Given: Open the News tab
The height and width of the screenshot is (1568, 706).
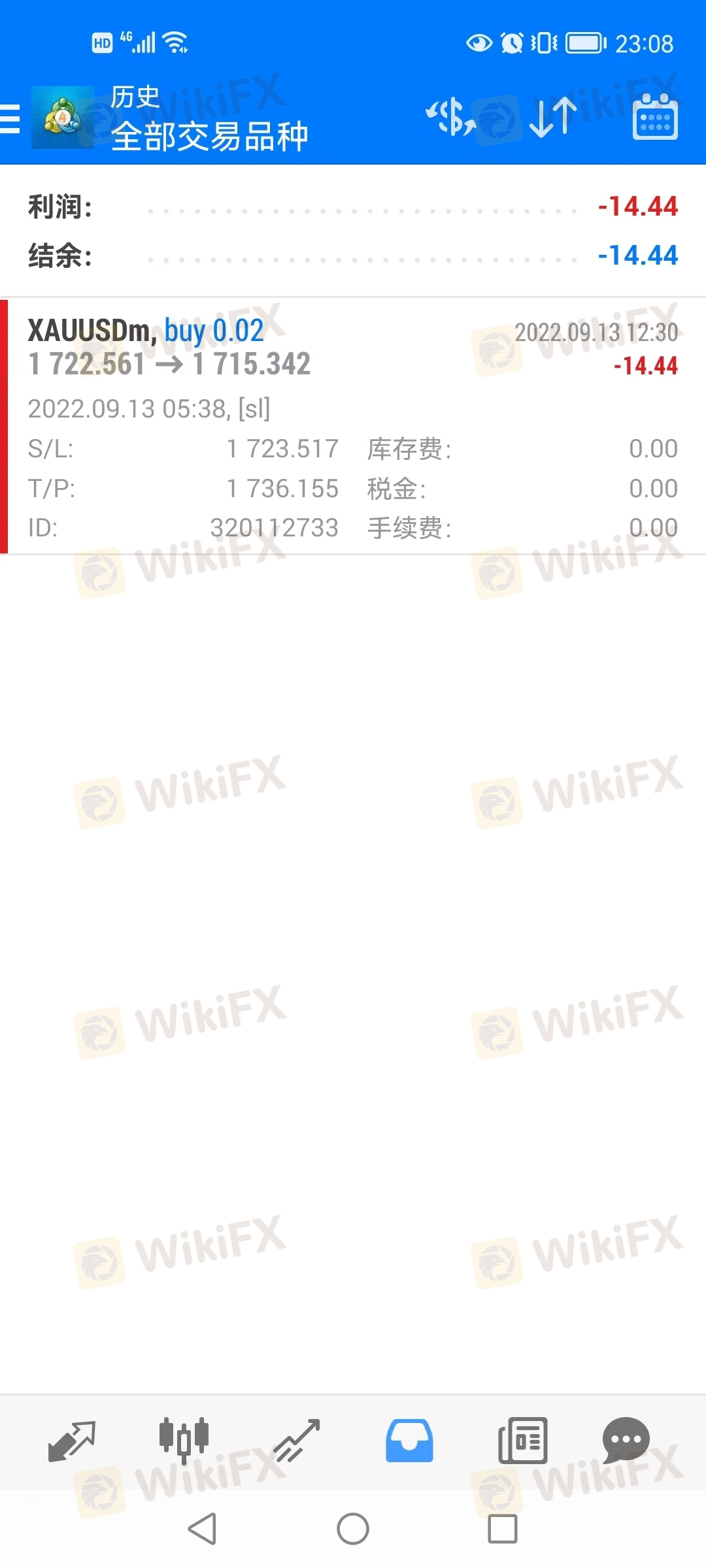Looking at the screenshot, I should [x=522, y=1441].
